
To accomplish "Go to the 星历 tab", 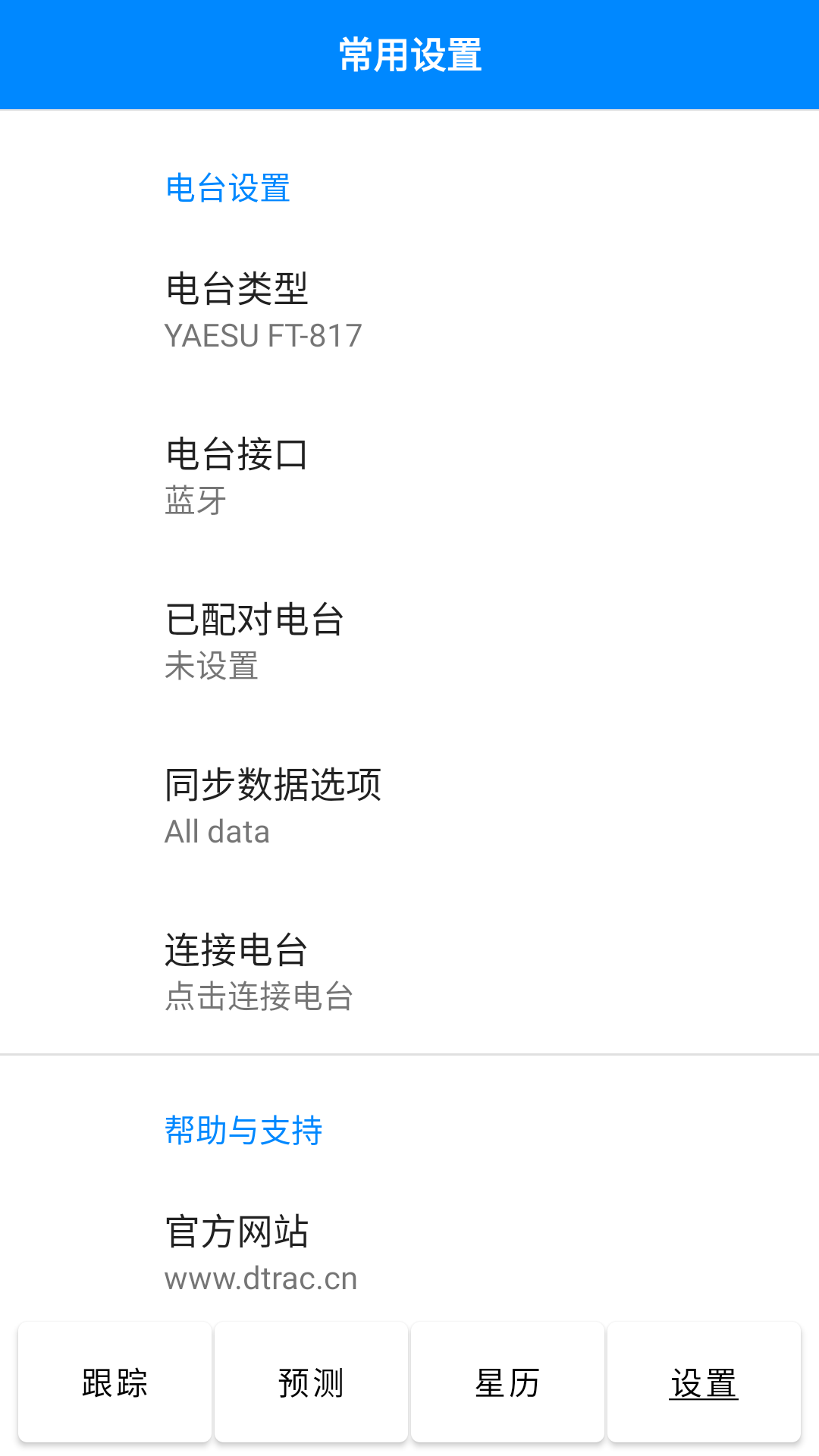I will click(507, 1382).
